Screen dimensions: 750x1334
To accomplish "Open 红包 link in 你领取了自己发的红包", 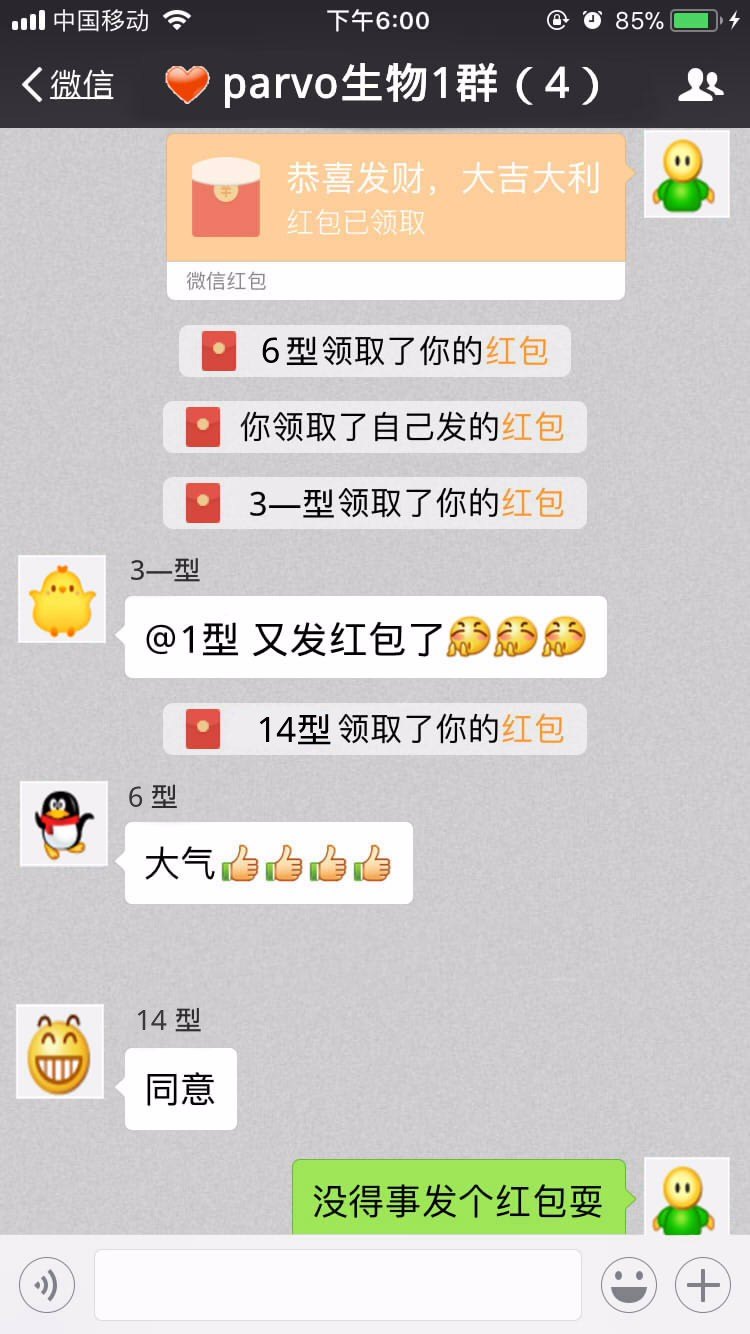I will 533,427.
